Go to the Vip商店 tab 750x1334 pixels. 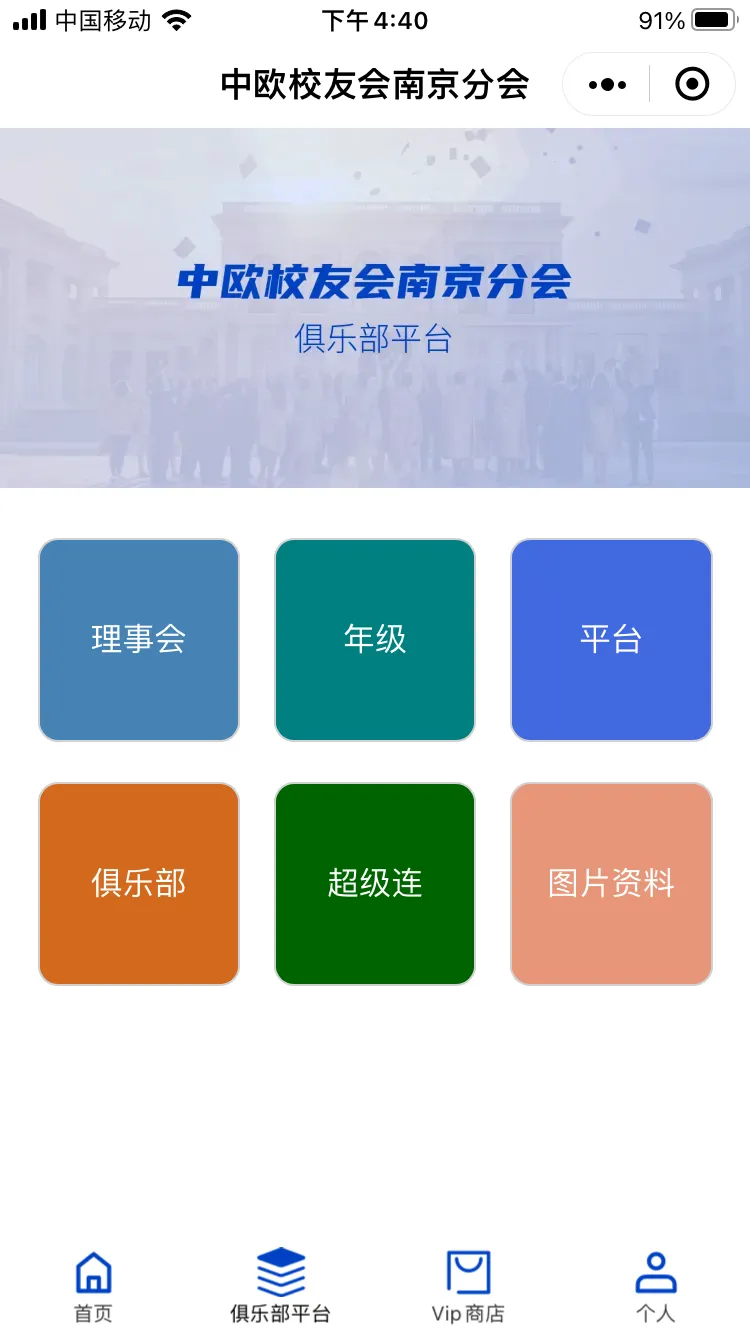pyautogui.click(x=468, y=1286)
